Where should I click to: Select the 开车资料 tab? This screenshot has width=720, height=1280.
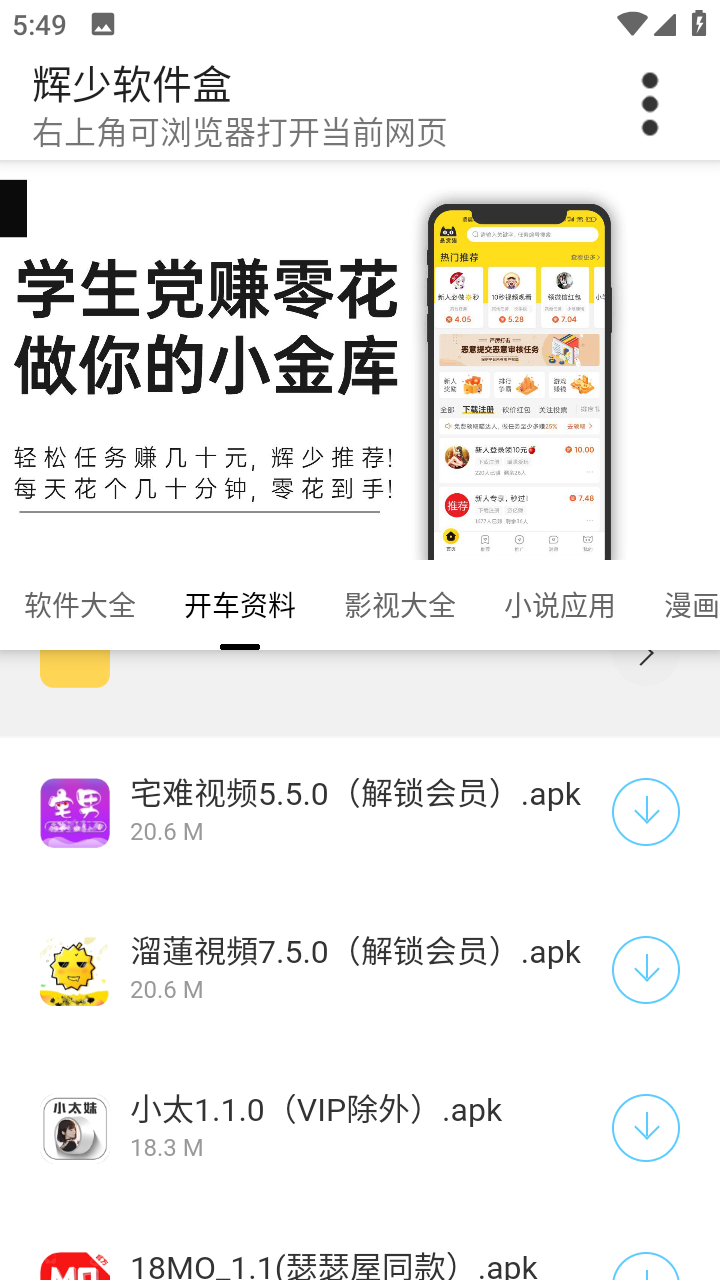240,605
